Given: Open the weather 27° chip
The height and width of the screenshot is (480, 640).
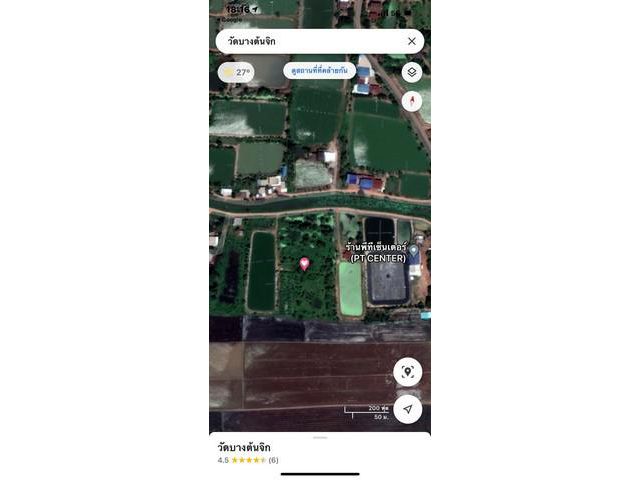Looking at the screenshot, I should (236, 72).
